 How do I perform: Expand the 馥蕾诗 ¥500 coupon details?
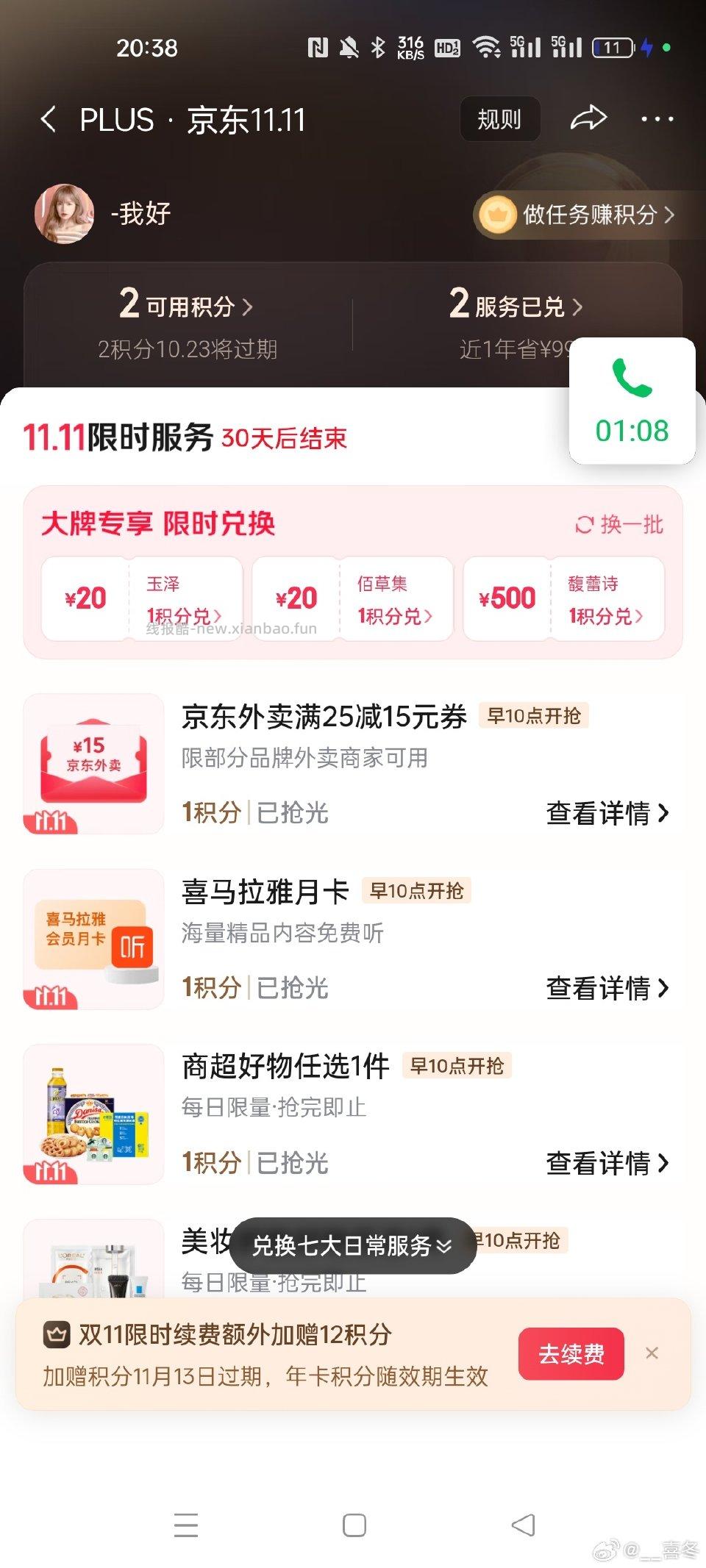606,617
